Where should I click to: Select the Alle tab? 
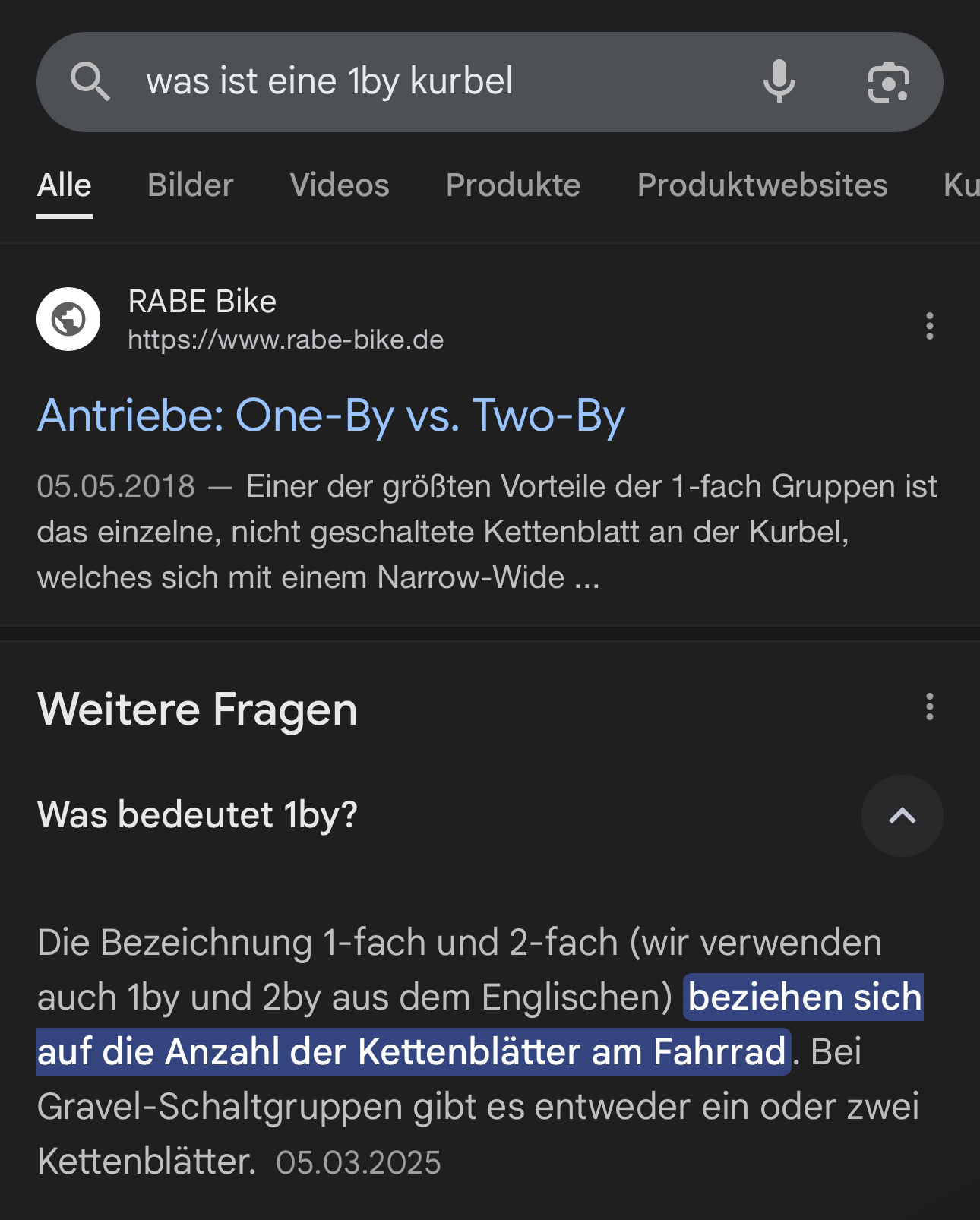[x=65, y=185]
